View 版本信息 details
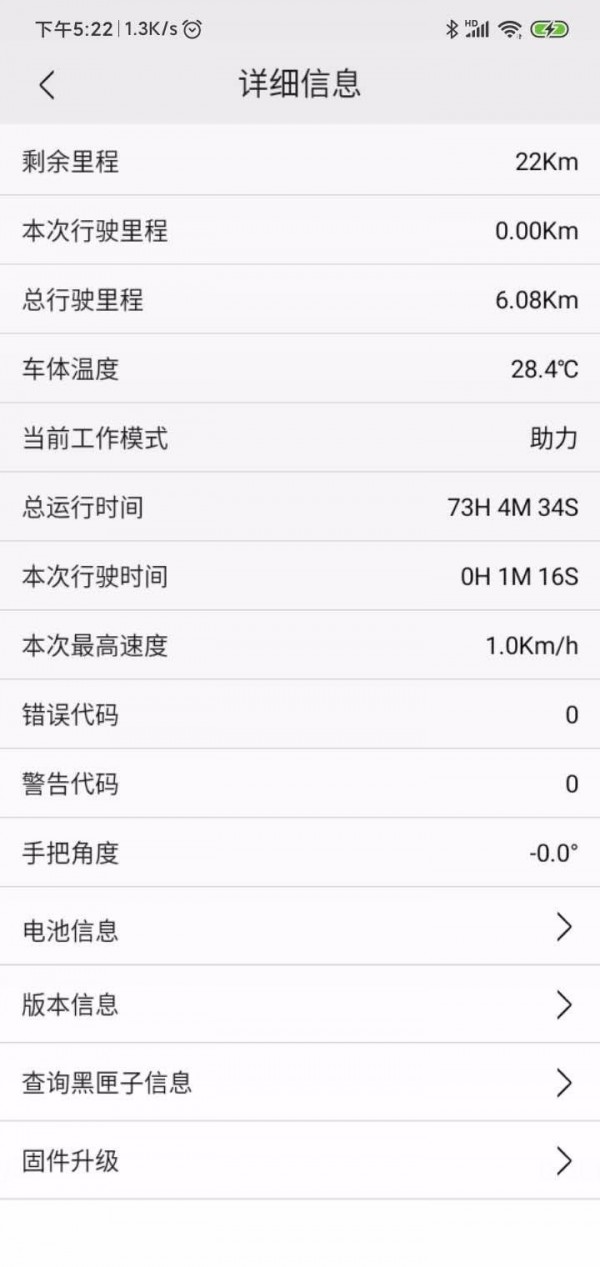Viewport: 600px width, 1267px height. (300, 1005)
